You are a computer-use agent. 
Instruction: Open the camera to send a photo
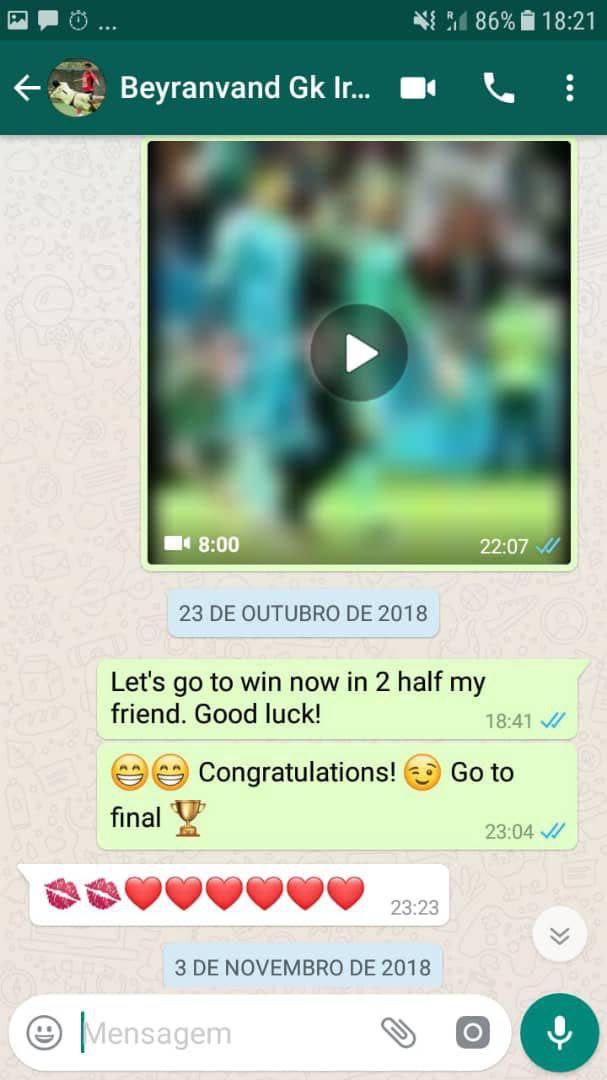(472, 1033)
